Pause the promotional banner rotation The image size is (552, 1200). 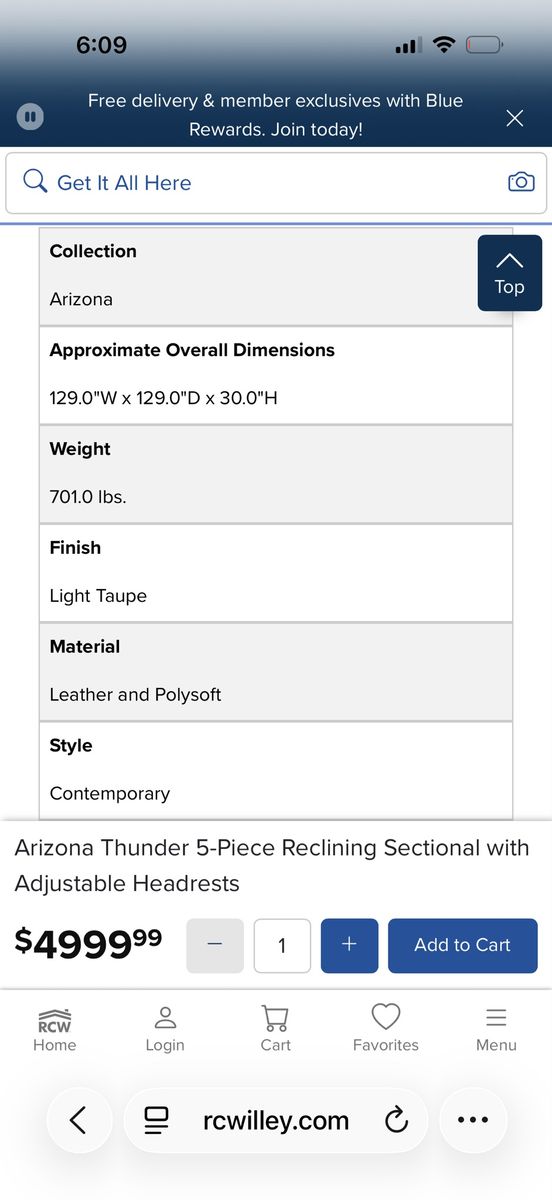[30, 118]
